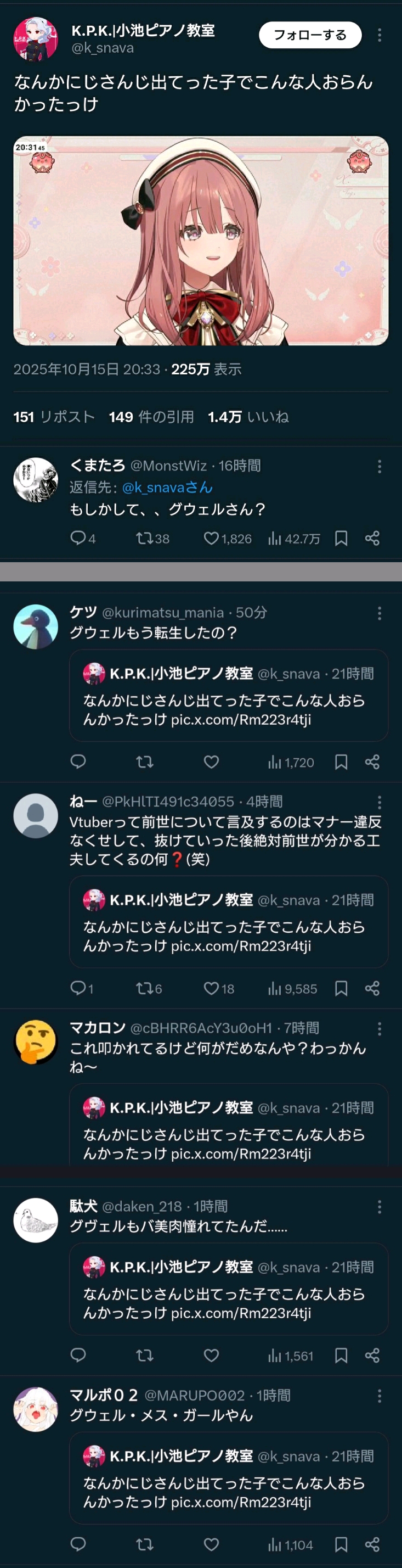Open the @k_snavaさん reply mention link
This screenshot has height=1568, width=402.
167,488
